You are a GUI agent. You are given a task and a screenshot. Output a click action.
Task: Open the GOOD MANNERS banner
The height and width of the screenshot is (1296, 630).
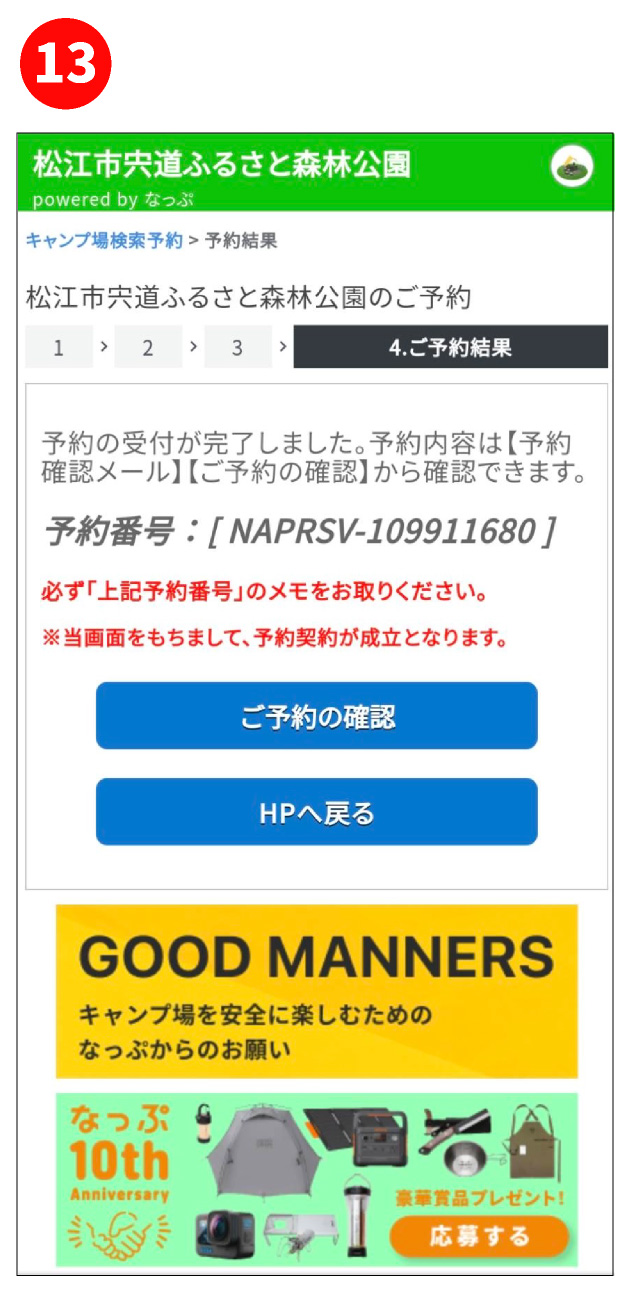point(316,991)
